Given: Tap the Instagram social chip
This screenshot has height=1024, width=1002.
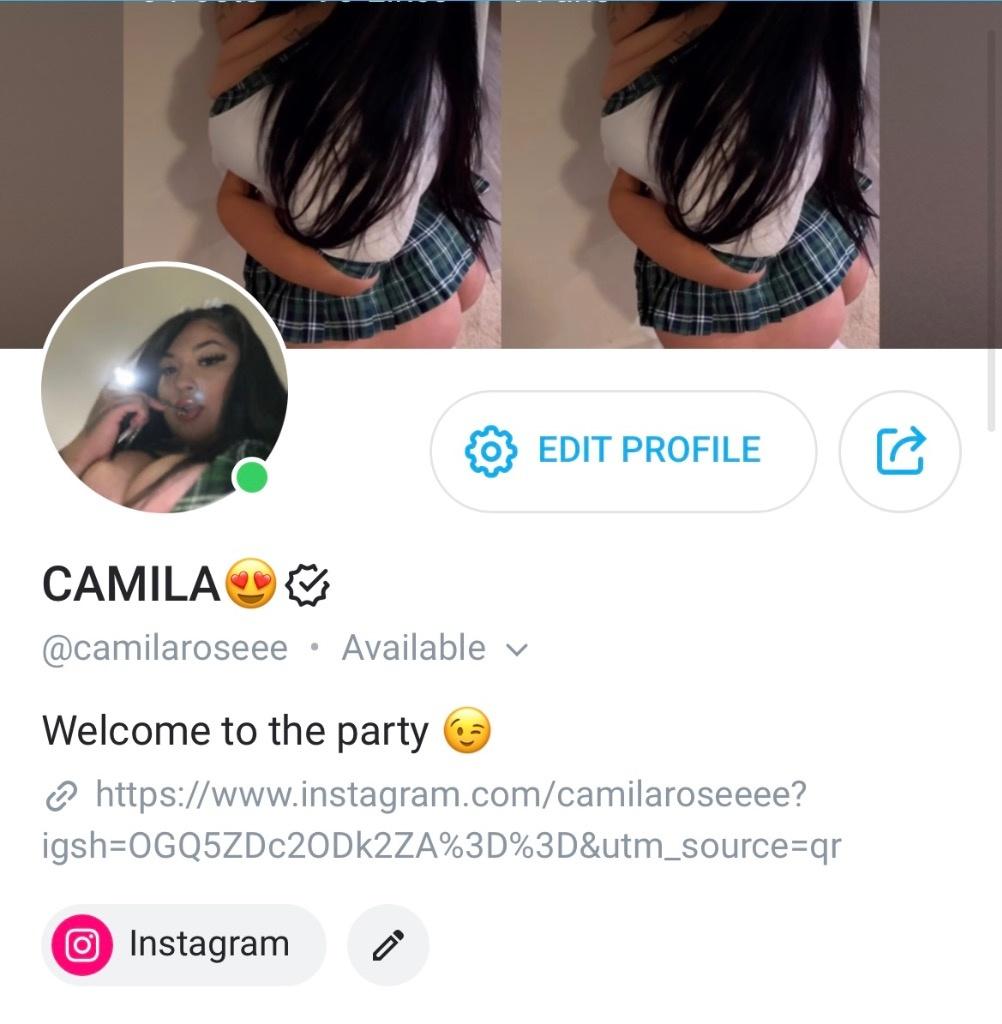Looking at the screenshot, I should click(183, 944).
